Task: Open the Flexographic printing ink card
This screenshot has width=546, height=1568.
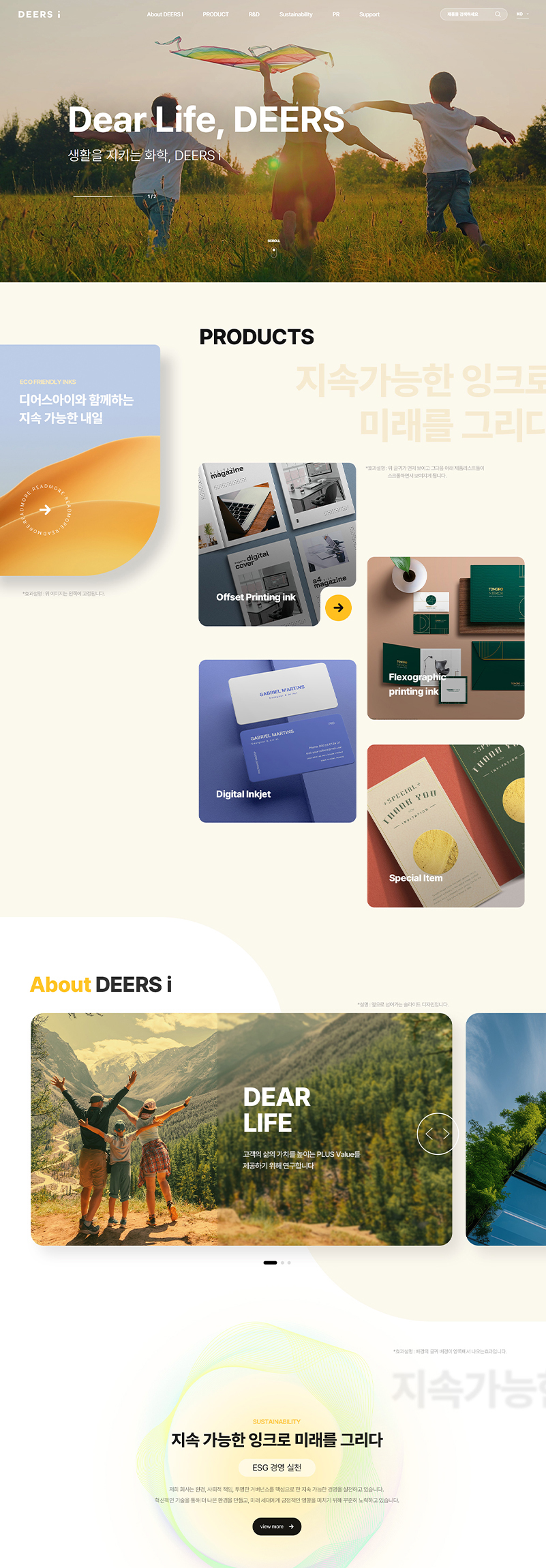Action: (x=446, y=637)
